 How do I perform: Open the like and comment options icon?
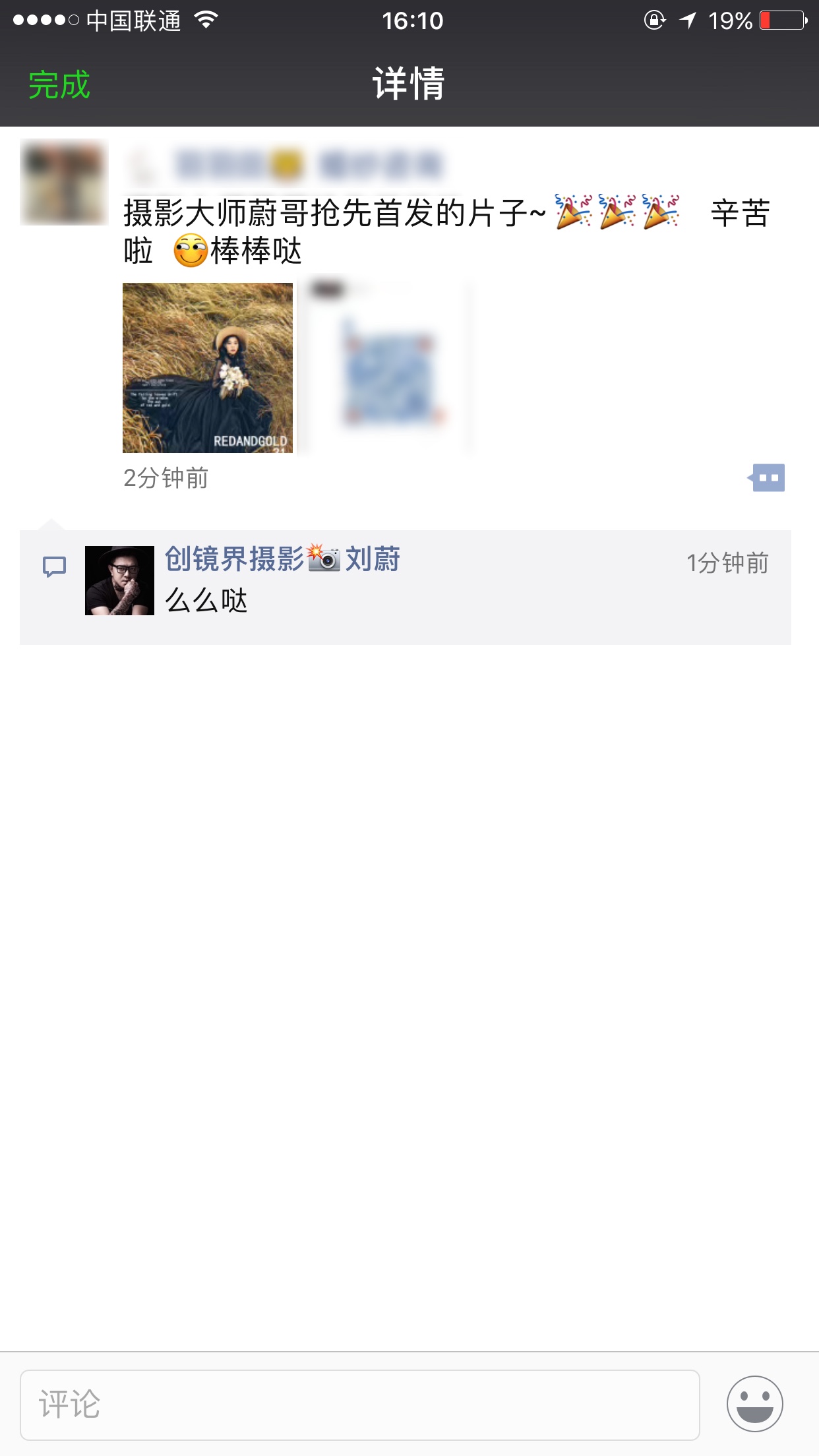click(766, 477)
